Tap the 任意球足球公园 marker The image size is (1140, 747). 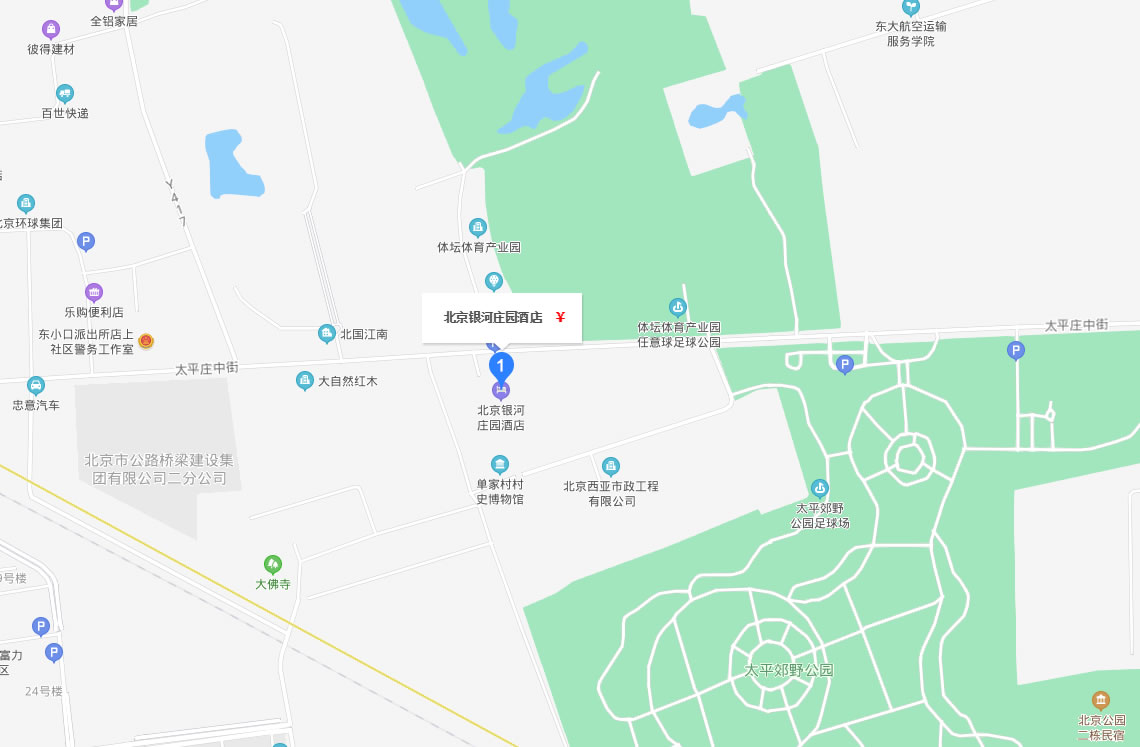678,307
